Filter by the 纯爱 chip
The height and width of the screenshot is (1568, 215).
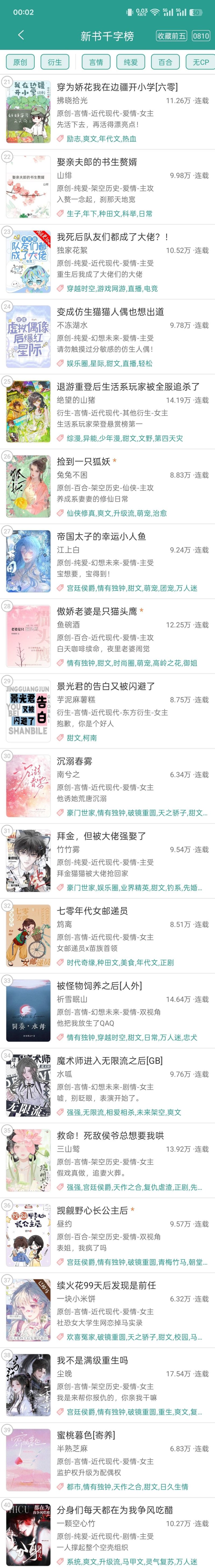131,62
